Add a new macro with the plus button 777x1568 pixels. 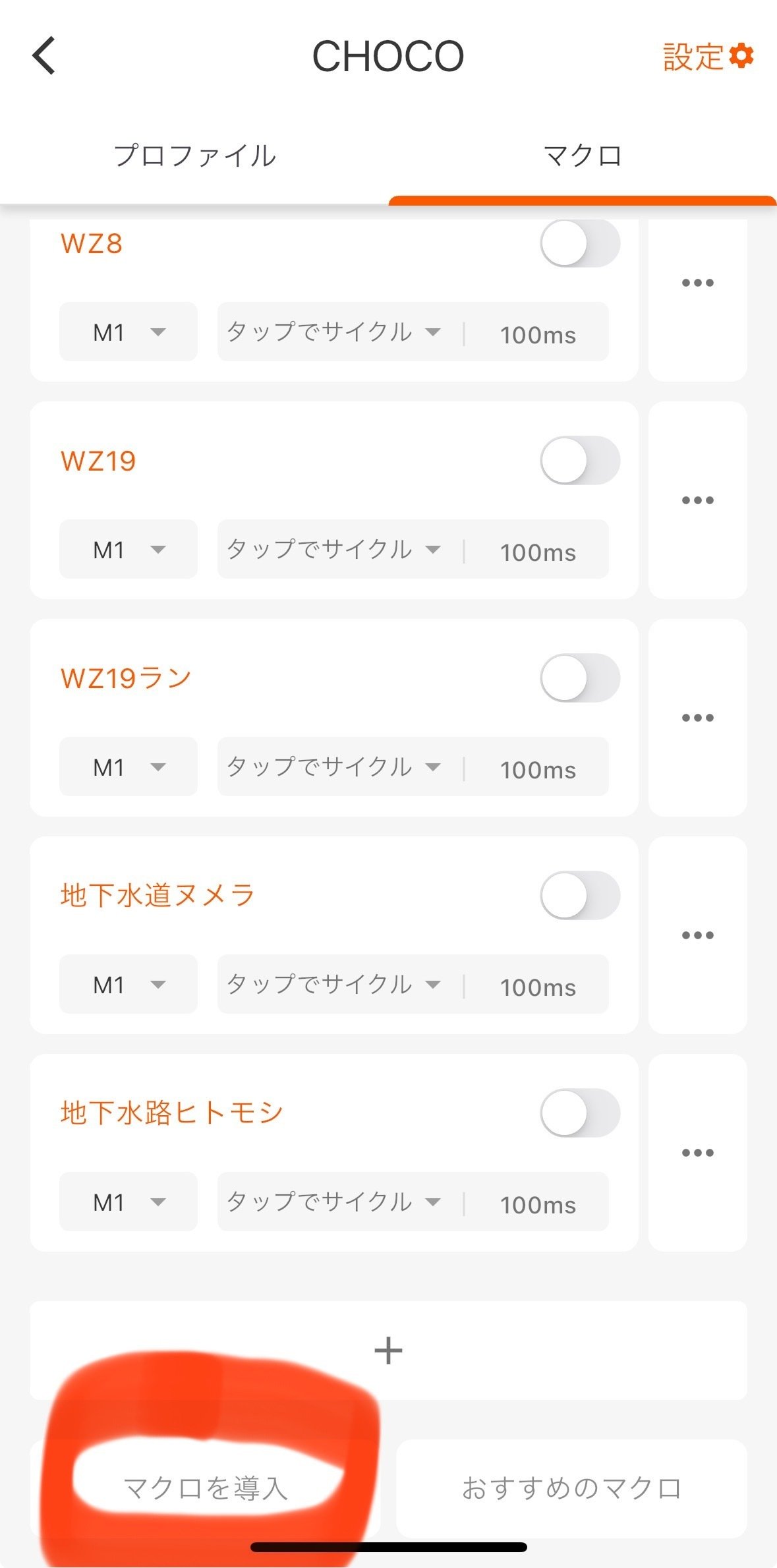[x=388, y=1350]
